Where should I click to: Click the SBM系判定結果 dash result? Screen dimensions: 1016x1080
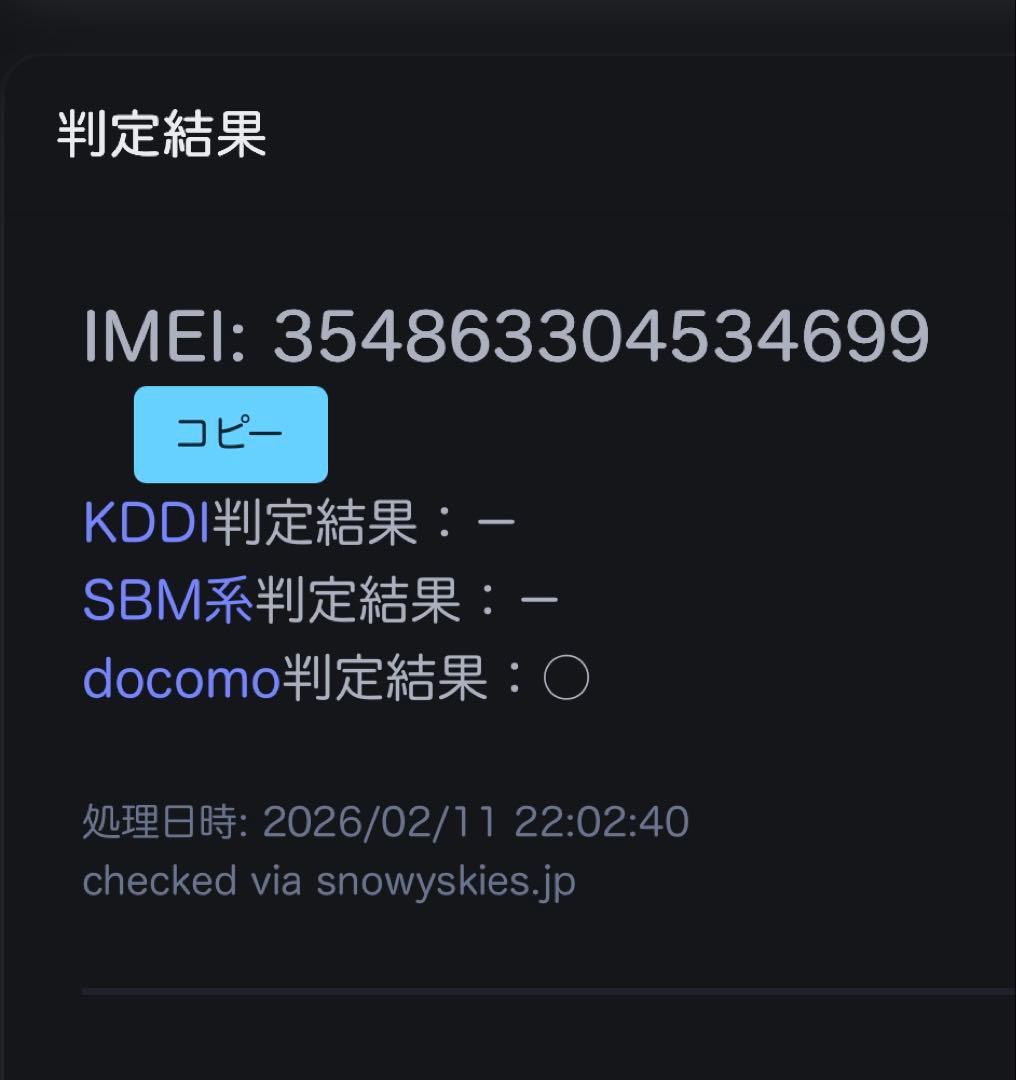(538, 599)
